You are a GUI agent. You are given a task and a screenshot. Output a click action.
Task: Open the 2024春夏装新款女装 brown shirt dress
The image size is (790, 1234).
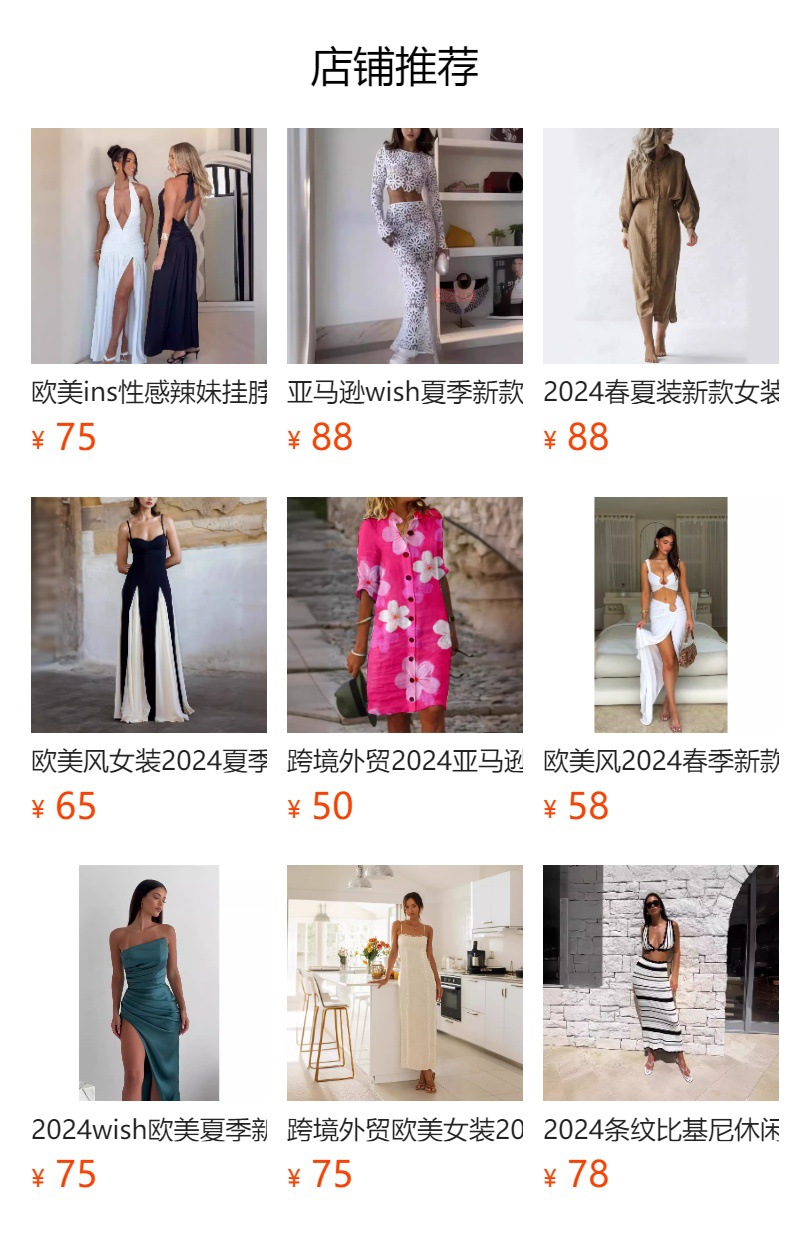tap(661, 246)
